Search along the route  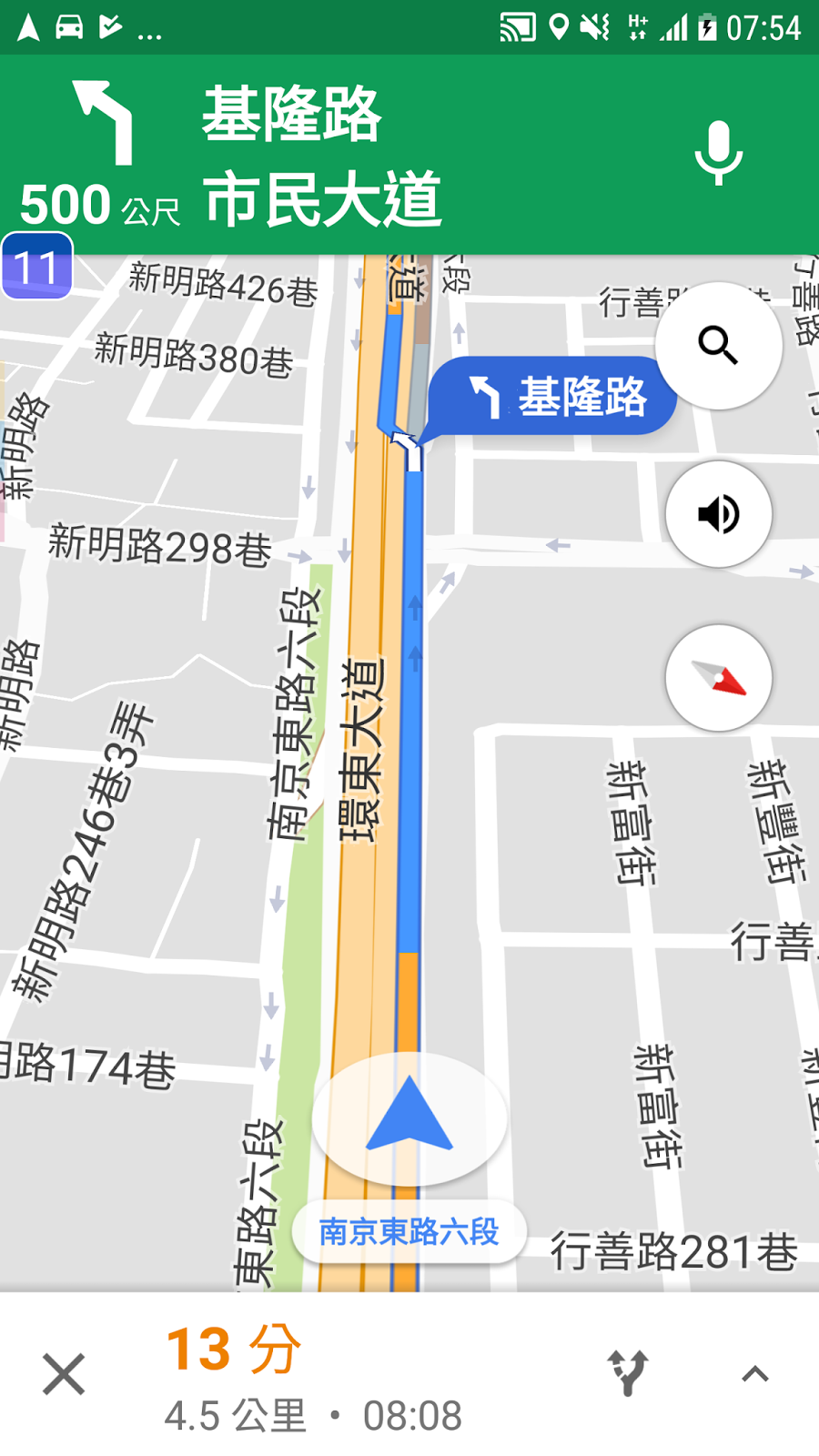click(719, 346)
